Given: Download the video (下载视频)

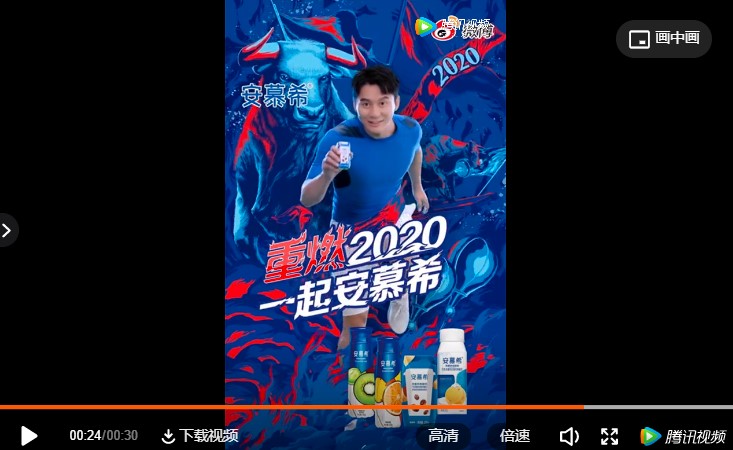Looking at the screenshot, I should [x=199, y=435].
